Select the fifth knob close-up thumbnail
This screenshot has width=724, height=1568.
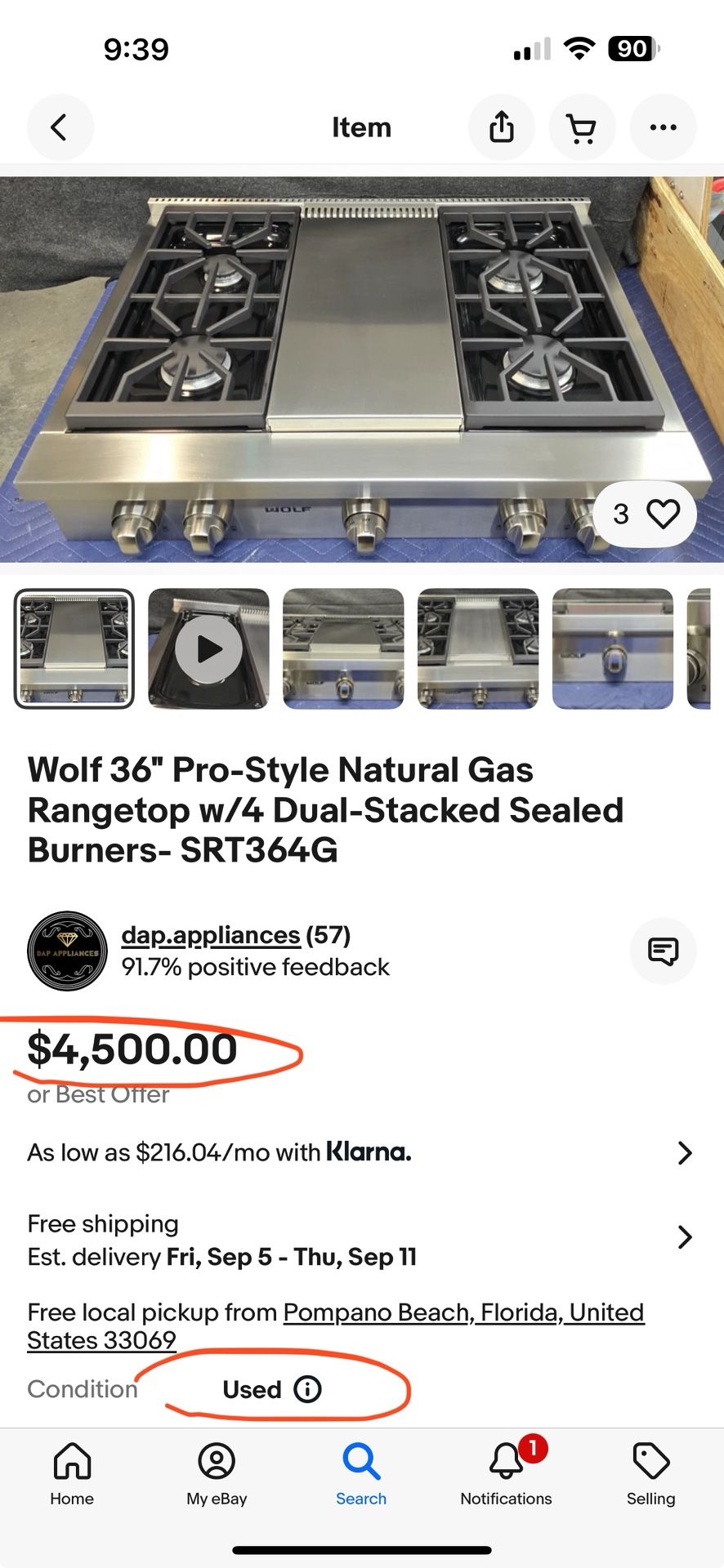pos(612,648)
